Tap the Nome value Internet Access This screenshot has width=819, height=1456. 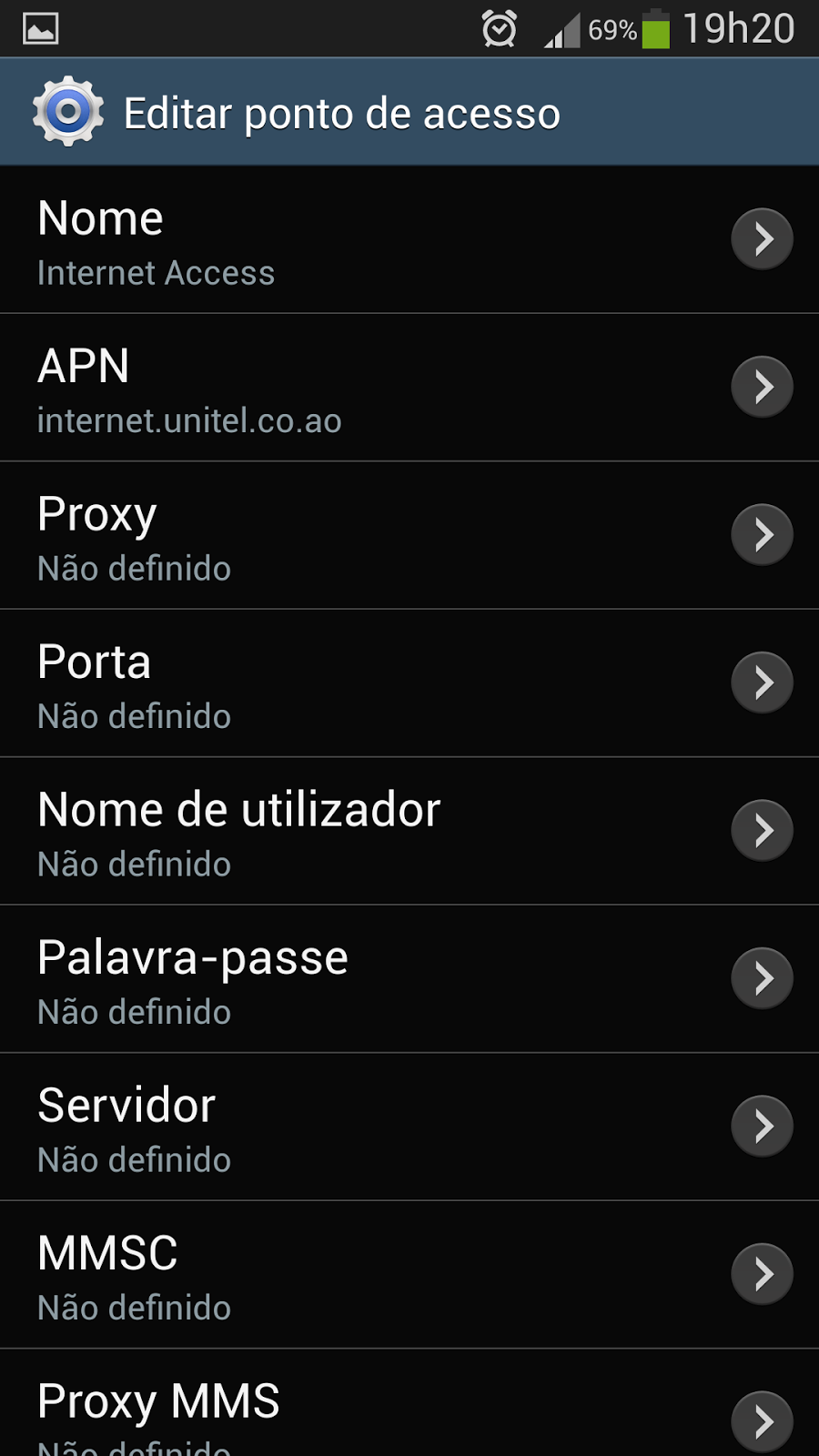click(x=155, y=272)
